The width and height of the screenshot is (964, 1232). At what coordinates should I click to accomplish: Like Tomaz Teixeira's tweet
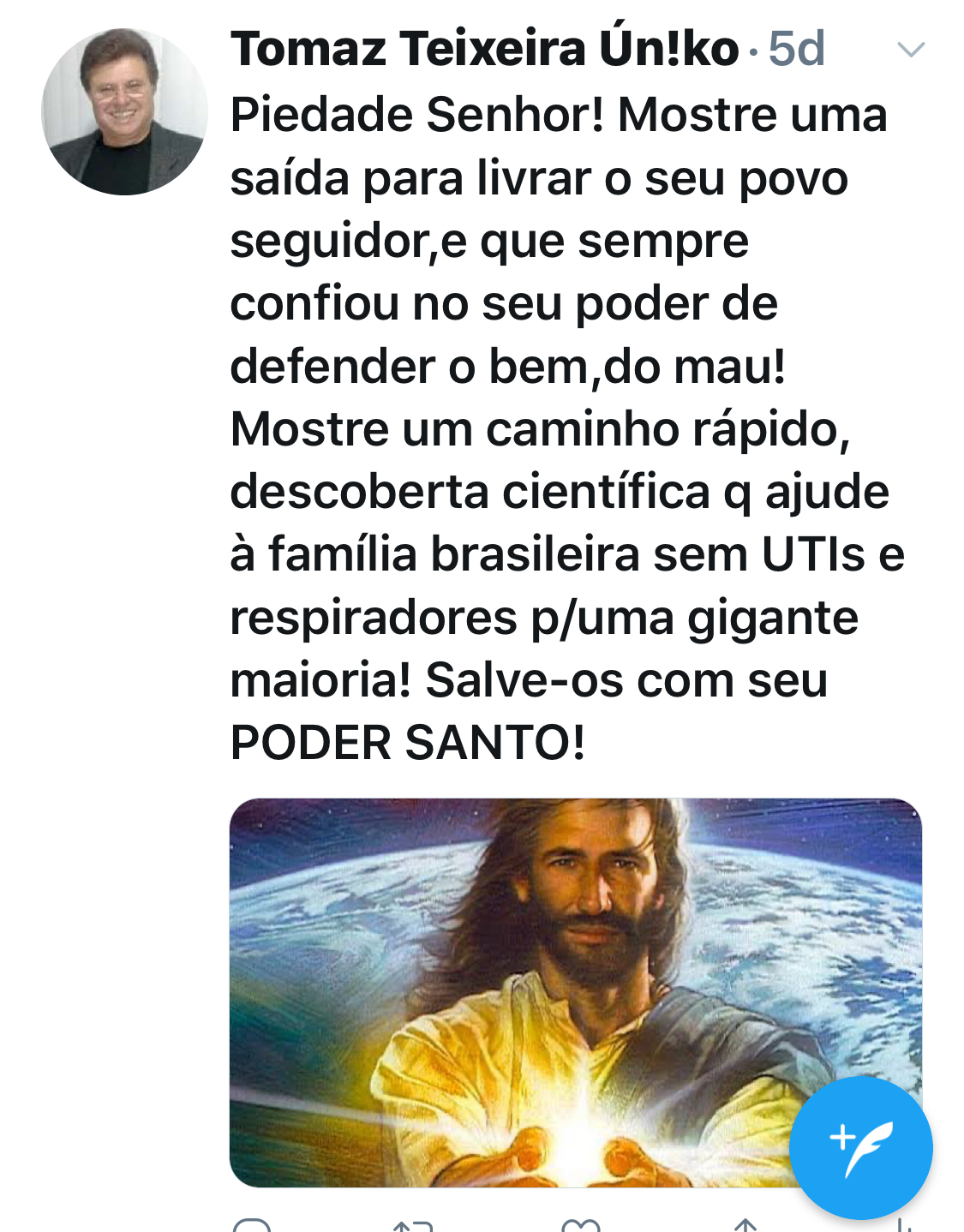pos(580,1226)
